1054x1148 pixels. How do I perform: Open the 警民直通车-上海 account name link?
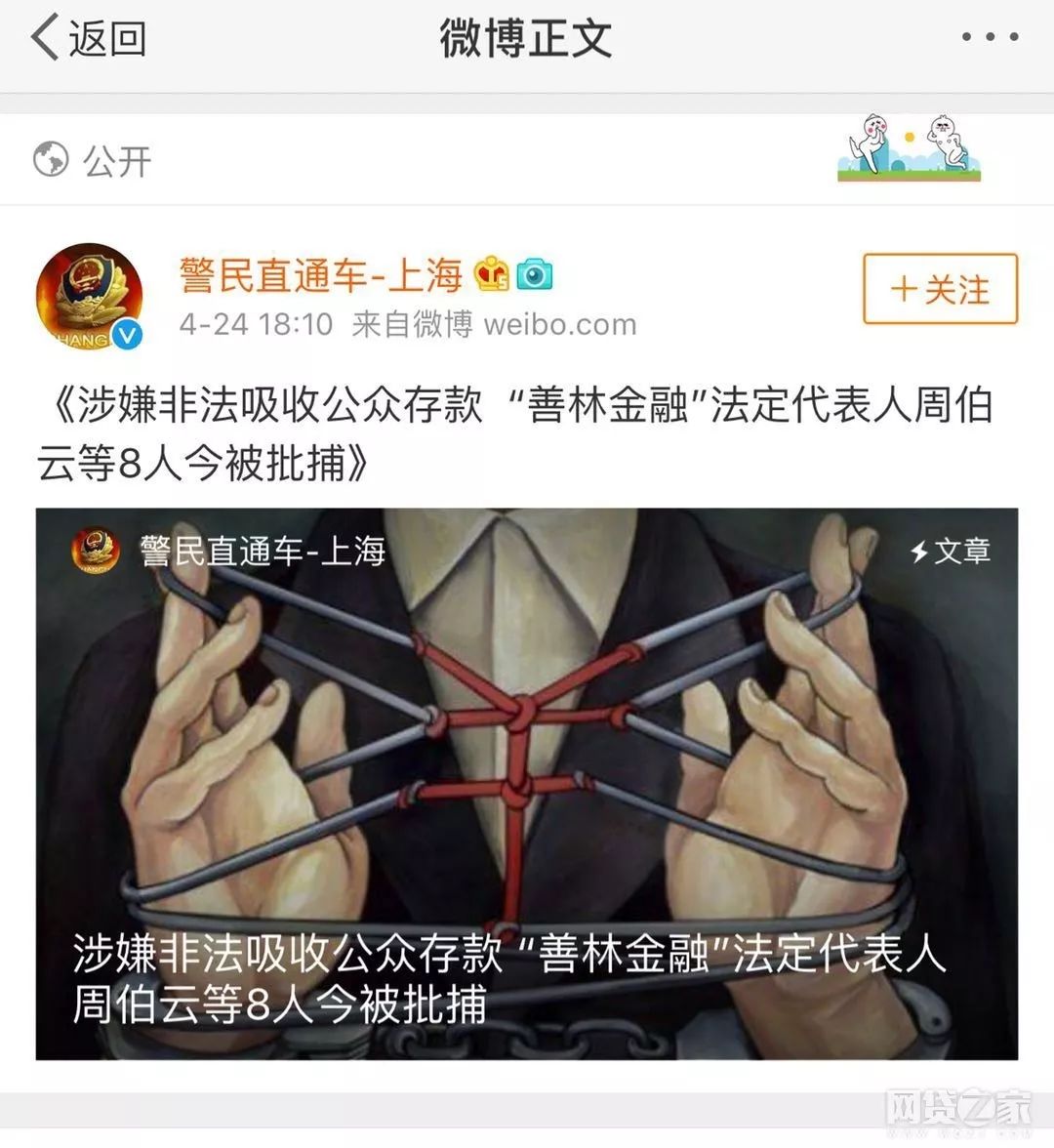[320, 275]
